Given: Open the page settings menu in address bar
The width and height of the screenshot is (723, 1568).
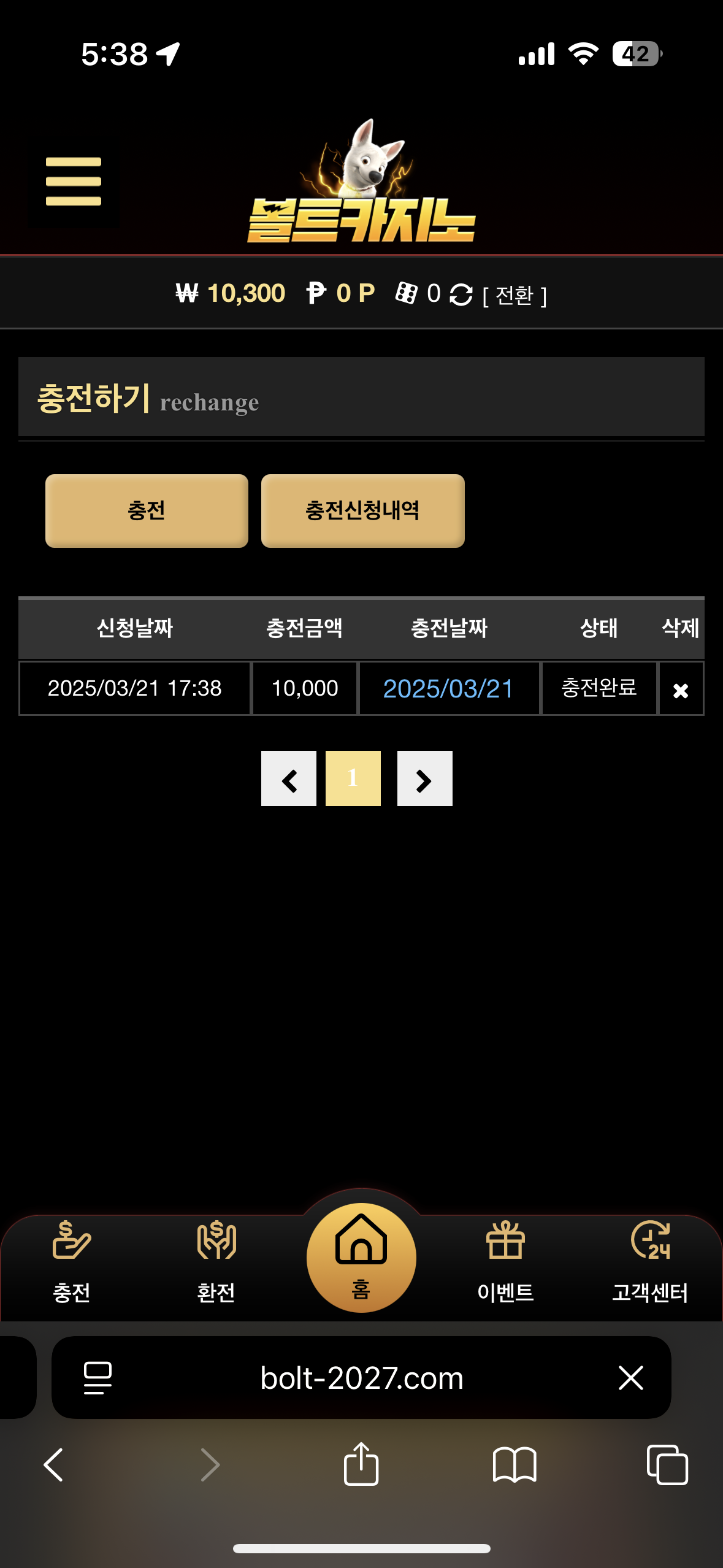Looking at the screenshot, I should pyautogui.click(x=98, y=1378).
